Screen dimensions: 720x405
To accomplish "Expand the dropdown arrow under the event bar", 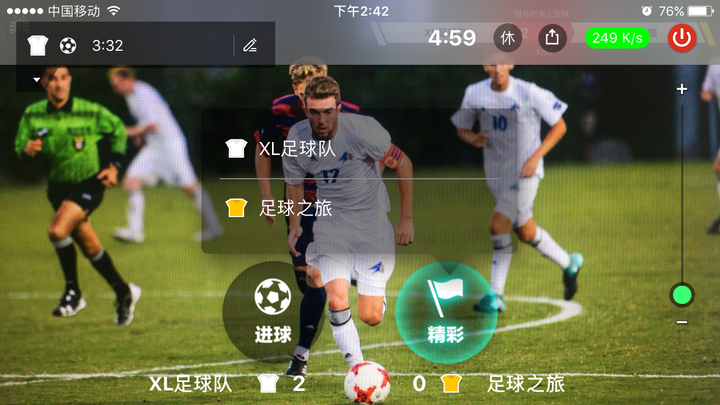I will pos(37,78).
